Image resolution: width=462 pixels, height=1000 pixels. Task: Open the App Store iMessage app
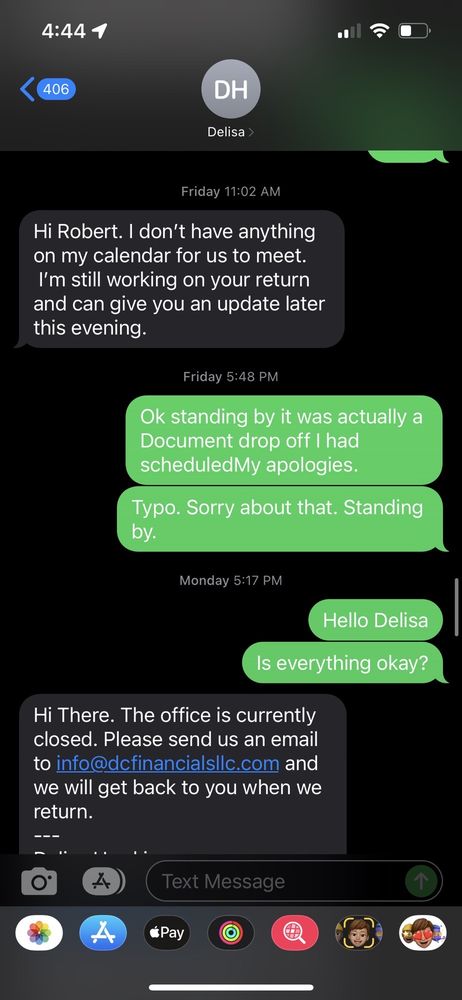(x=103, y=933)
